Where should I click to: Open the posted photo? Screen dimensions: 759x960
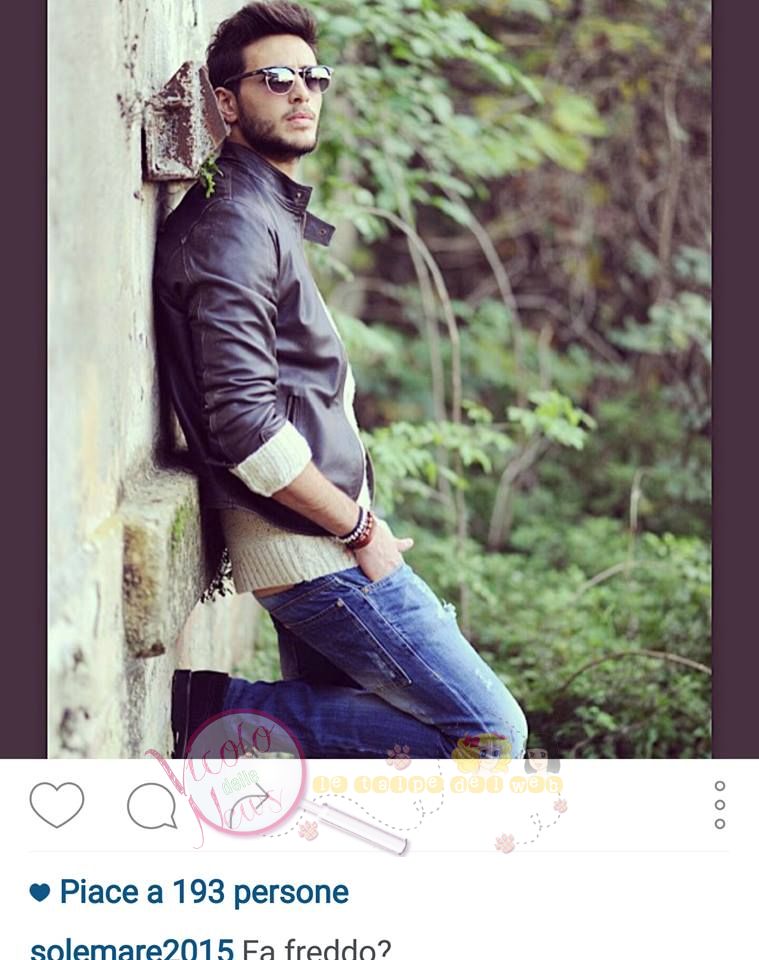click(x=380, y=378)
